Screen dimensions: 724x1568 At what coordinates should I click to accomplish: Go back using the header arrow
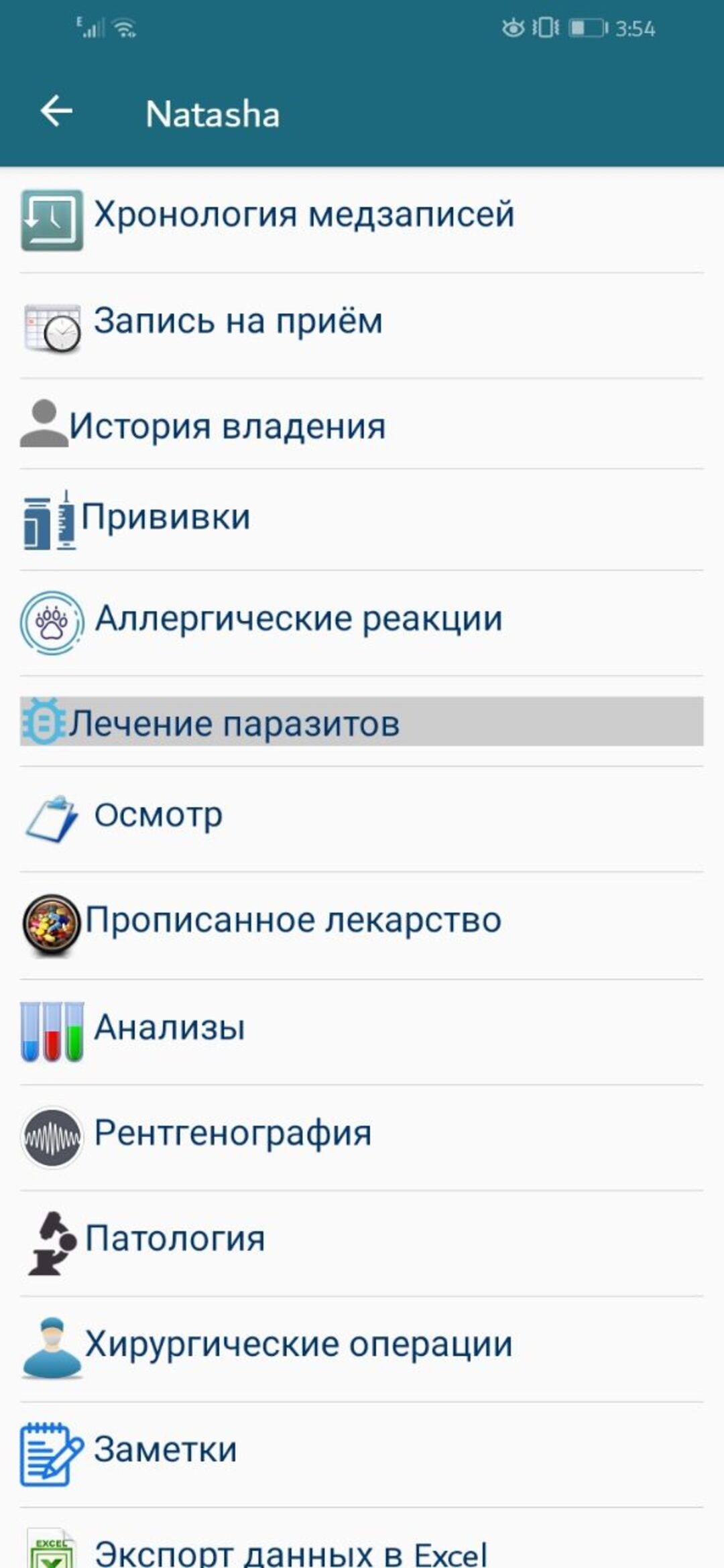click(x=56, y=111)
